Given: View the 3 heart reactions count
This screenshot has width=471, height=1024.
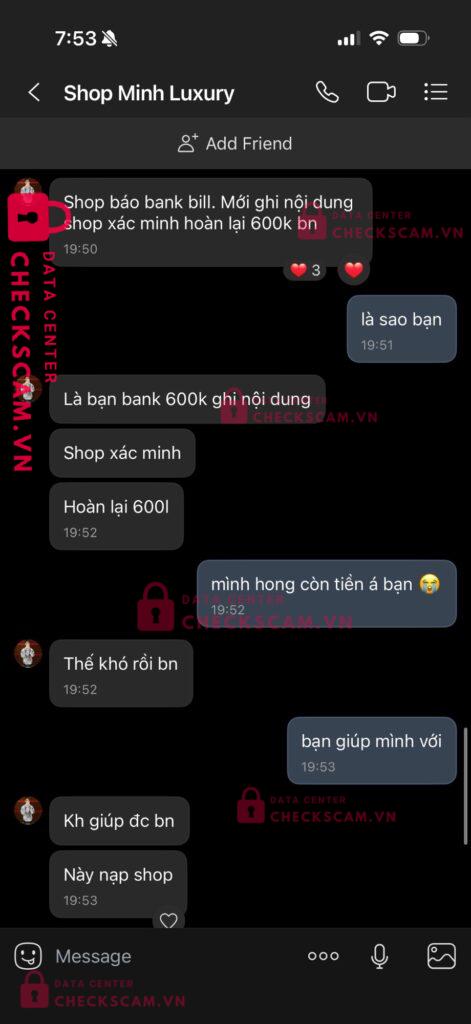Looking at the screenshot, I should pos(304,270).
